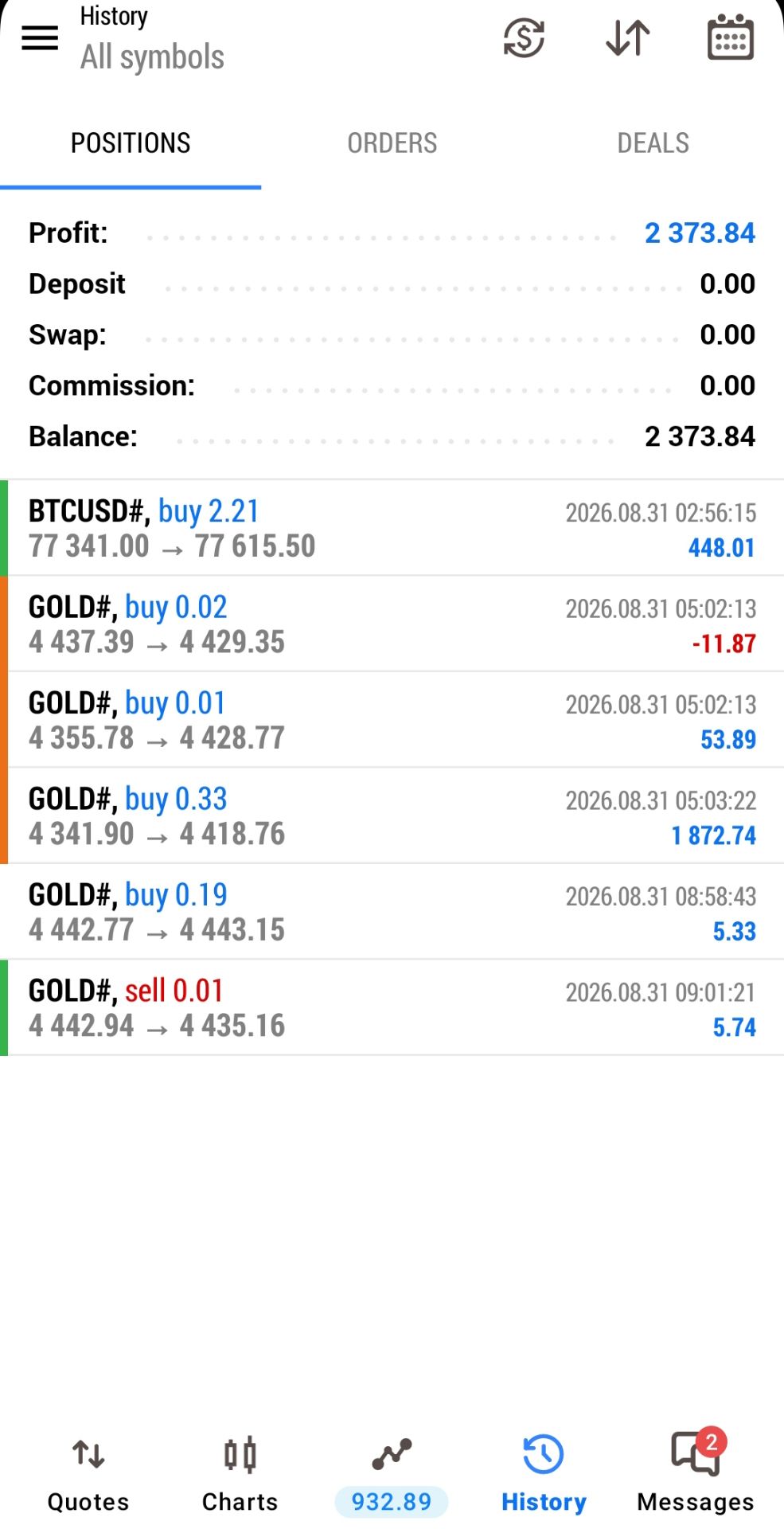Switch to the DEALS tab
Viewport: 784px width, 1529px height.
pyautogui.click(x=653, y=143)
